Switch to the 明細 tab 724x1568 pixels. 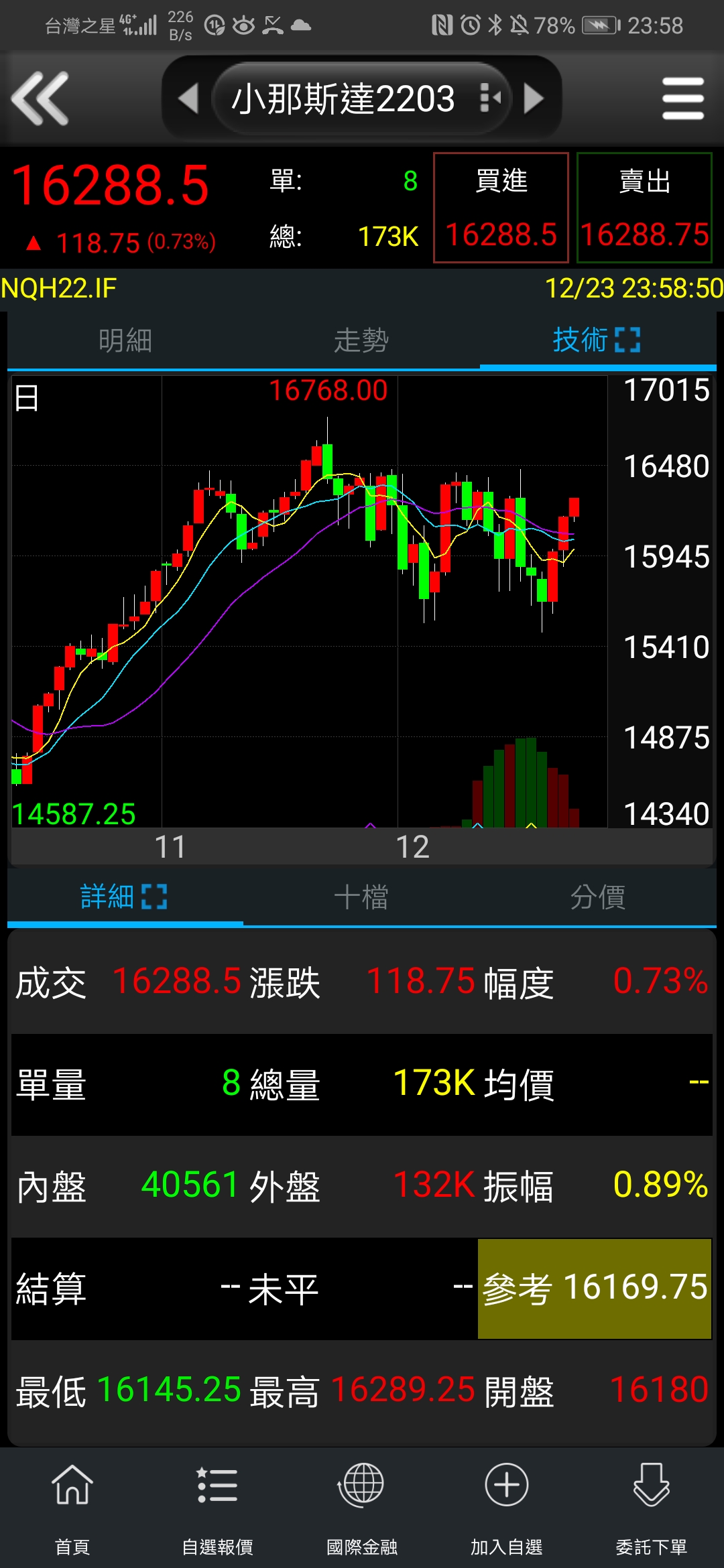125,340
